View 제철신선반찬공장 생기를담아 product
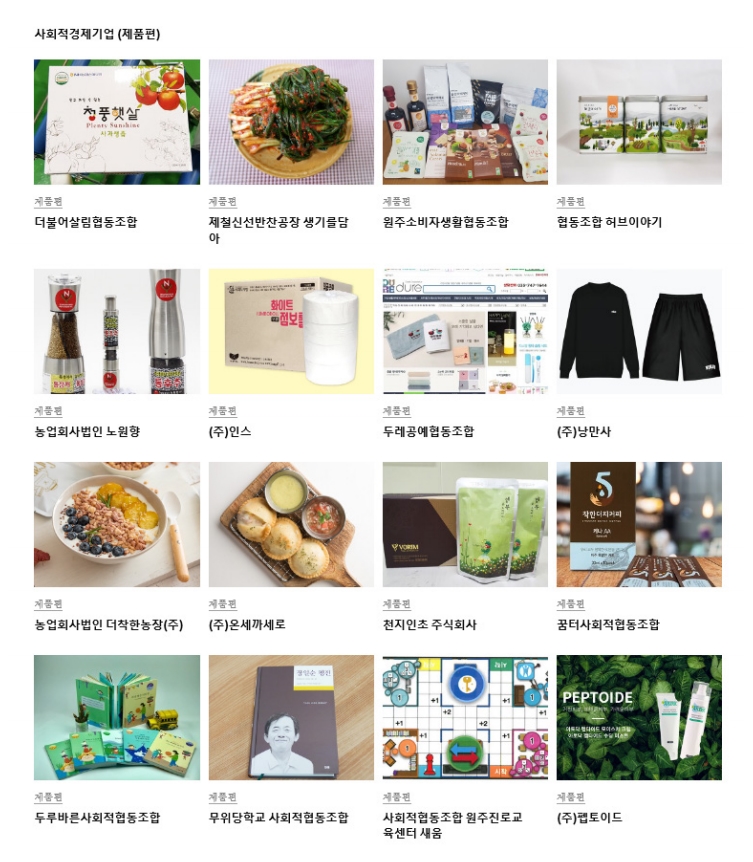Screen dimensions: 753x862 tap(291, 122)
